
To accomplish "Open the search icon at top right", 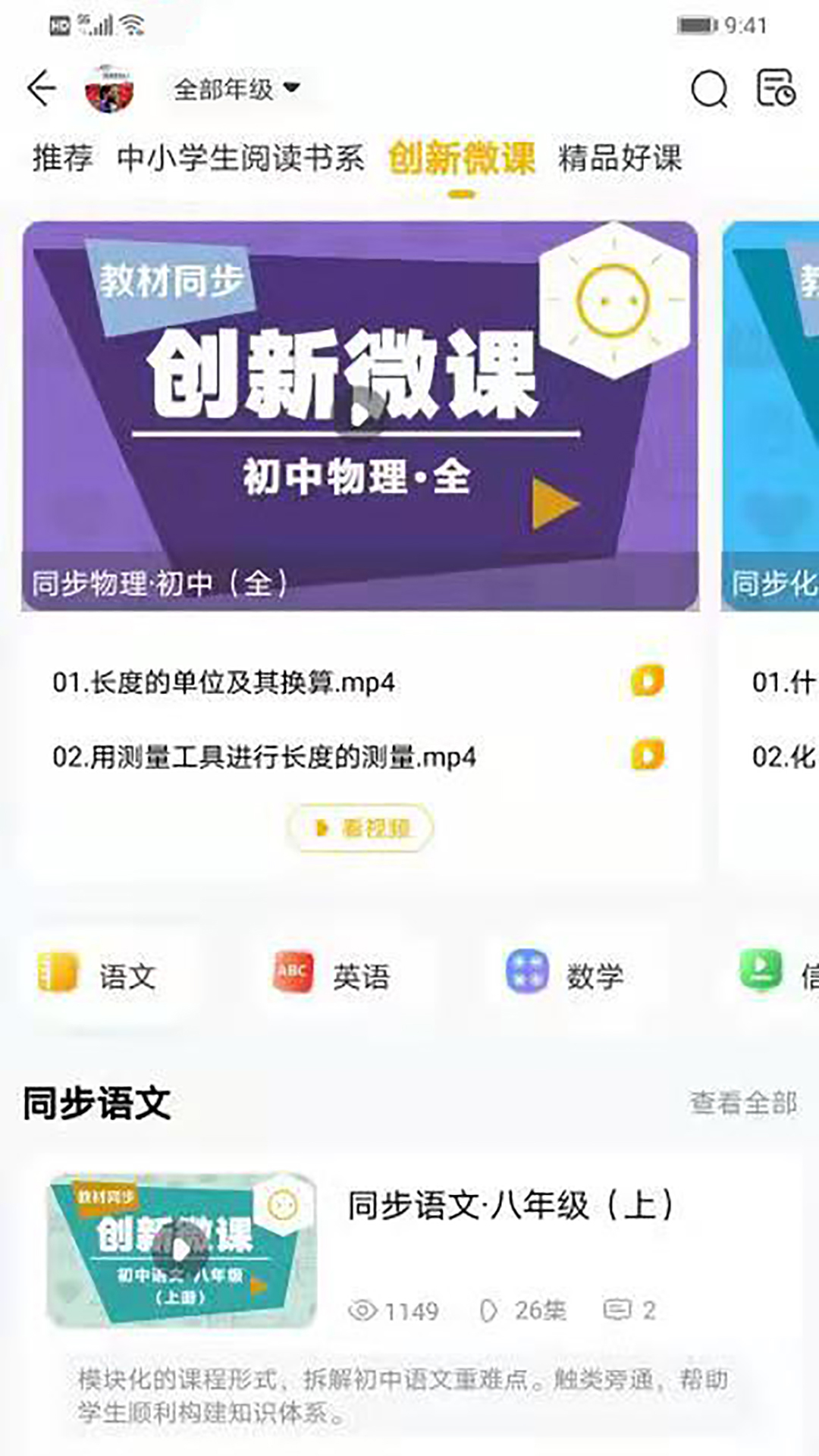I will 708,89.
